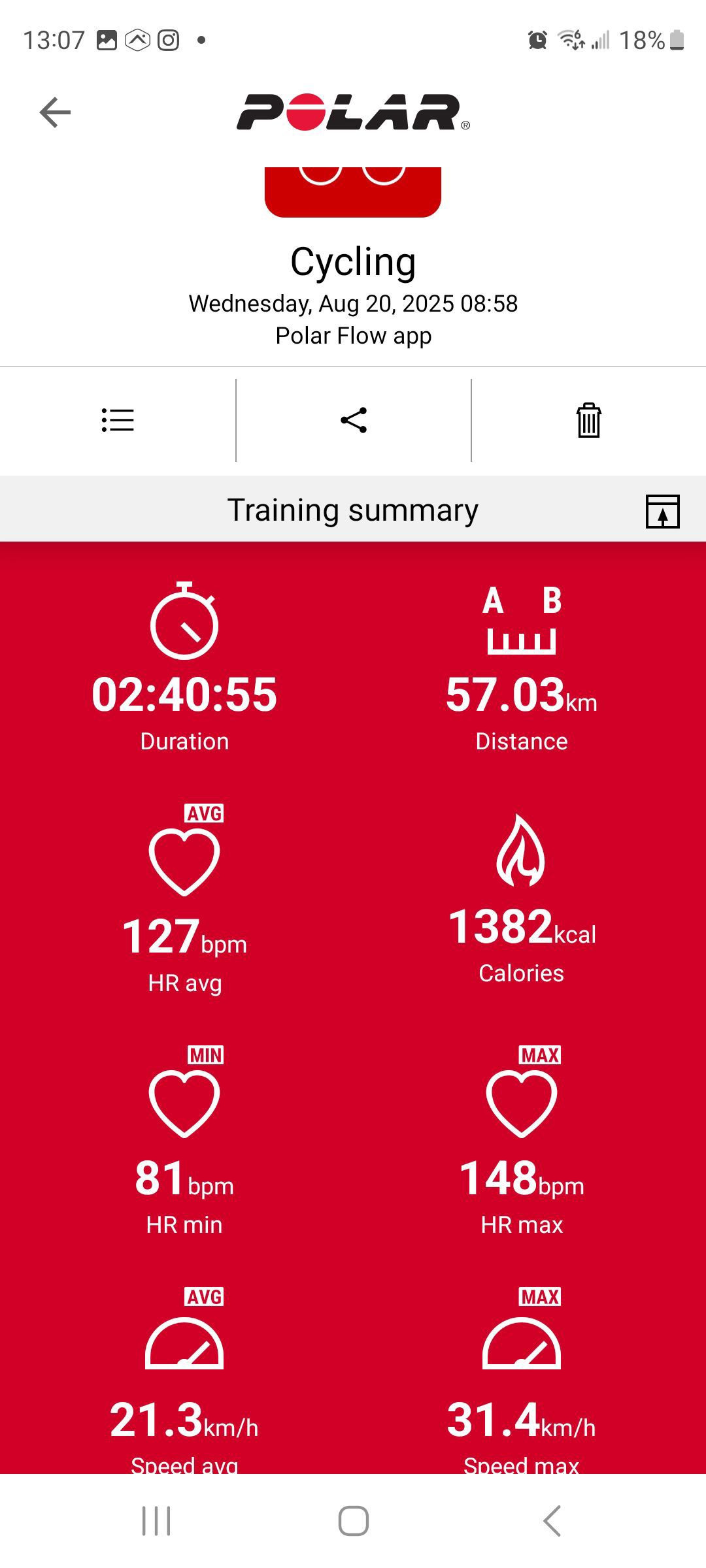Open recent apps from the navigation bar
706x1568 pixels.
click(x=156, y=1521)
